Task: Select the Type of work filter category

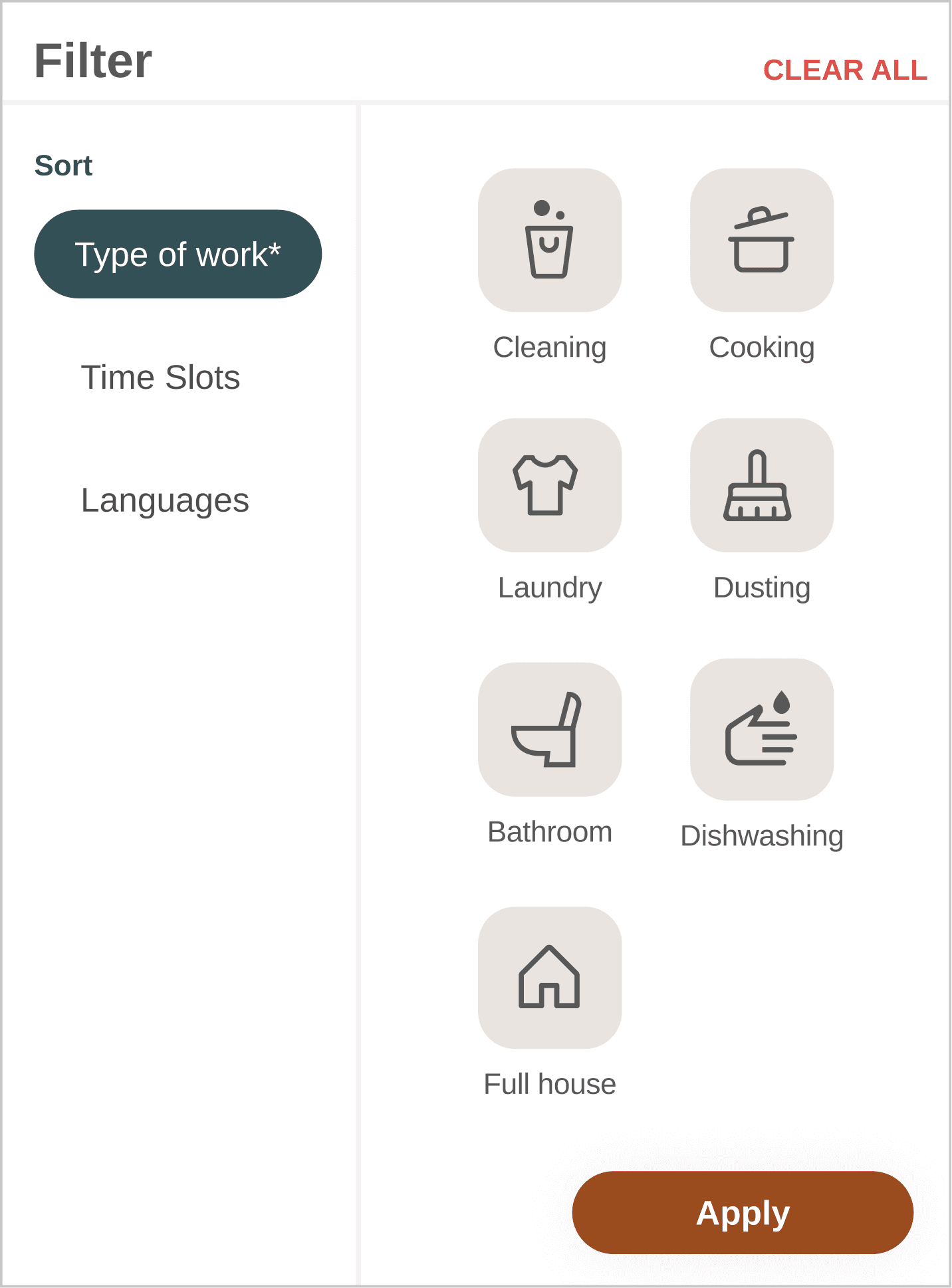Action: (178, 254)
